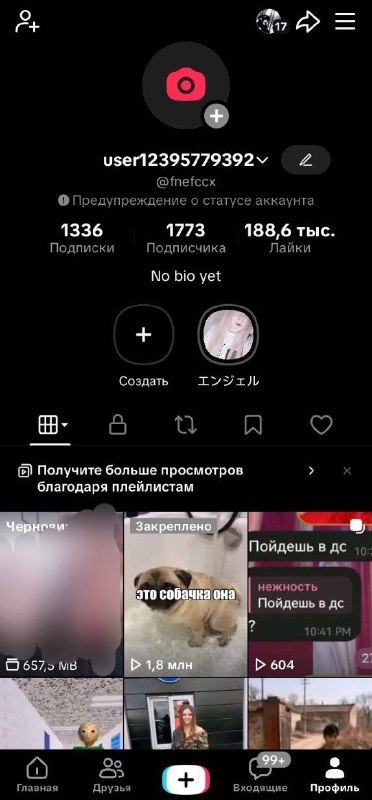Viewport: 372px width, 800px height.
Task: Switch to the saved bookmarks tab
Action: 253,424
